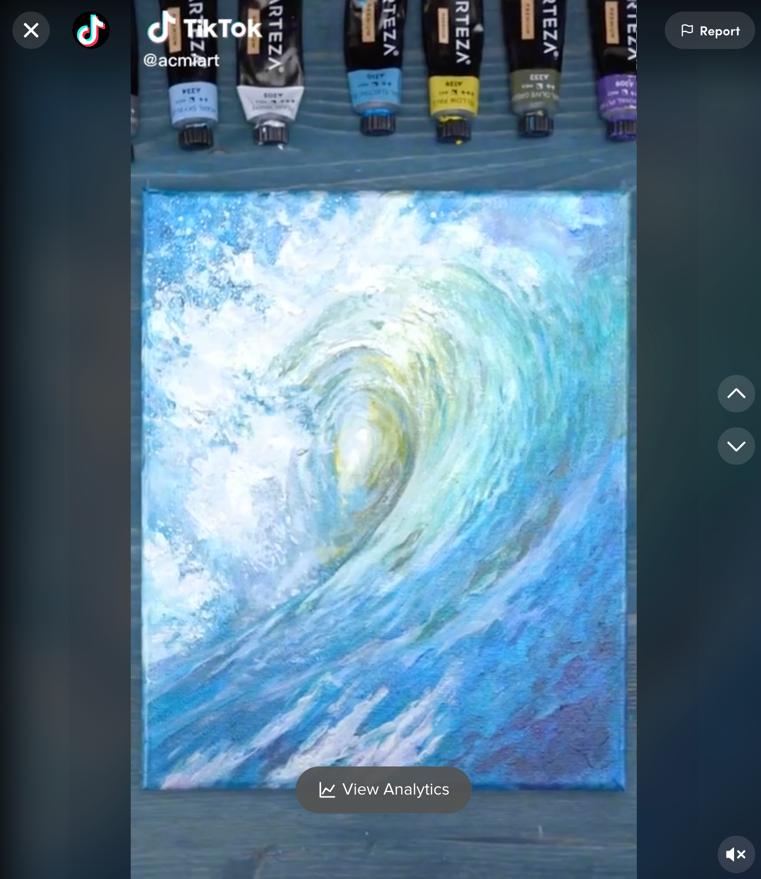The width and height of the screenshot is (761, 879).
Task: Report this video
Action: [x=709, y=31]
